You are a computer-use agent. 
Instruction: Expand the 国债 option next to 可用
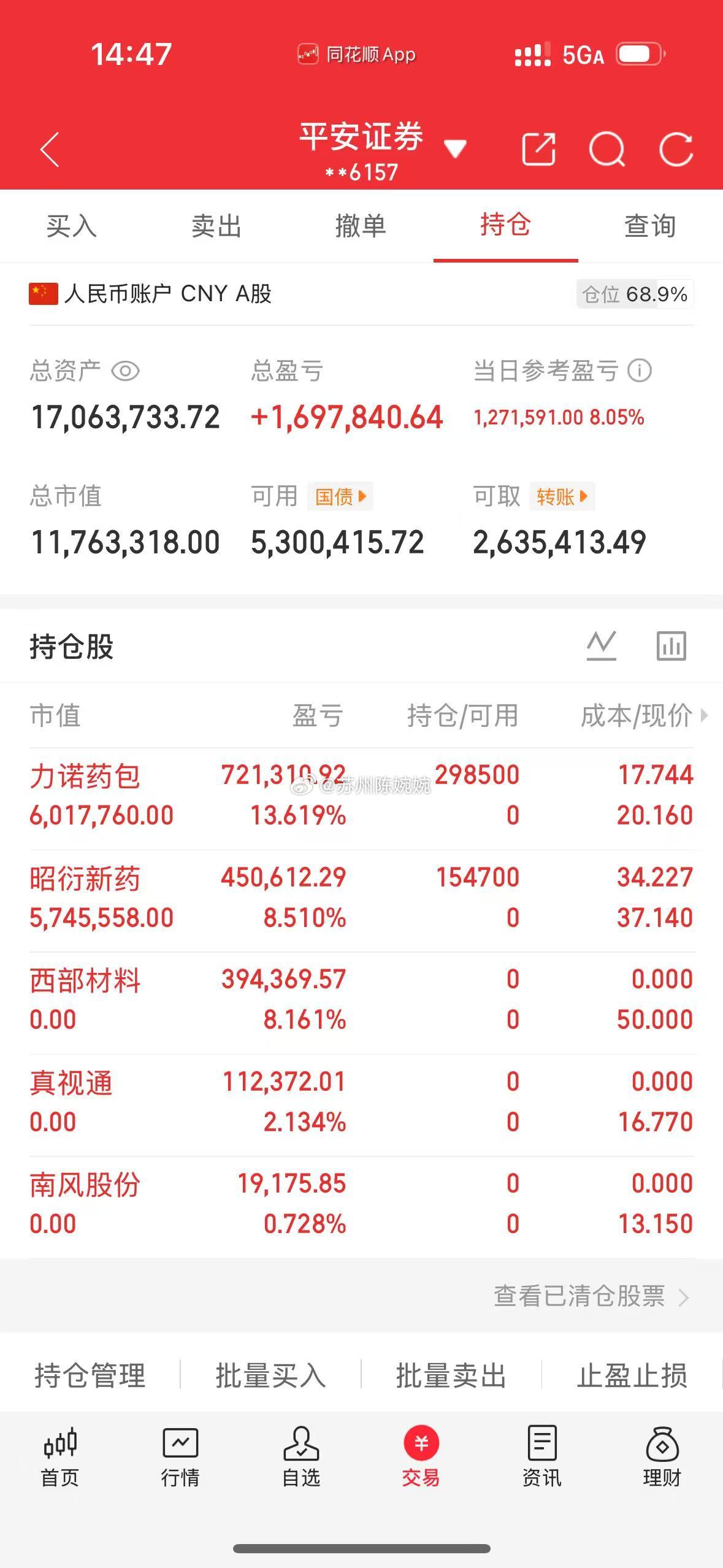(x=339, y=497)
